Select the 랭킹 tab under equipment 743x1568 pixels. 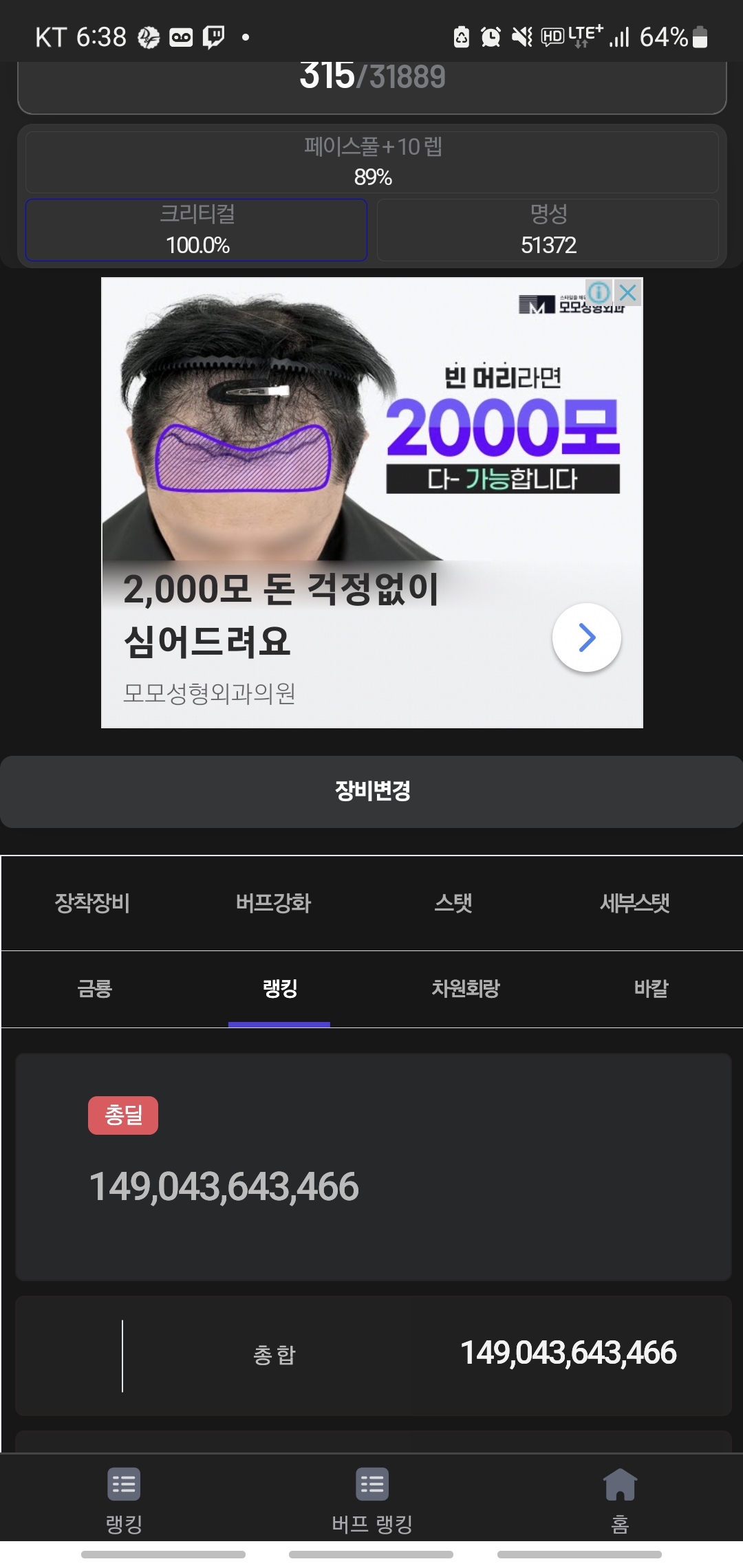click(x=280, y=989)
